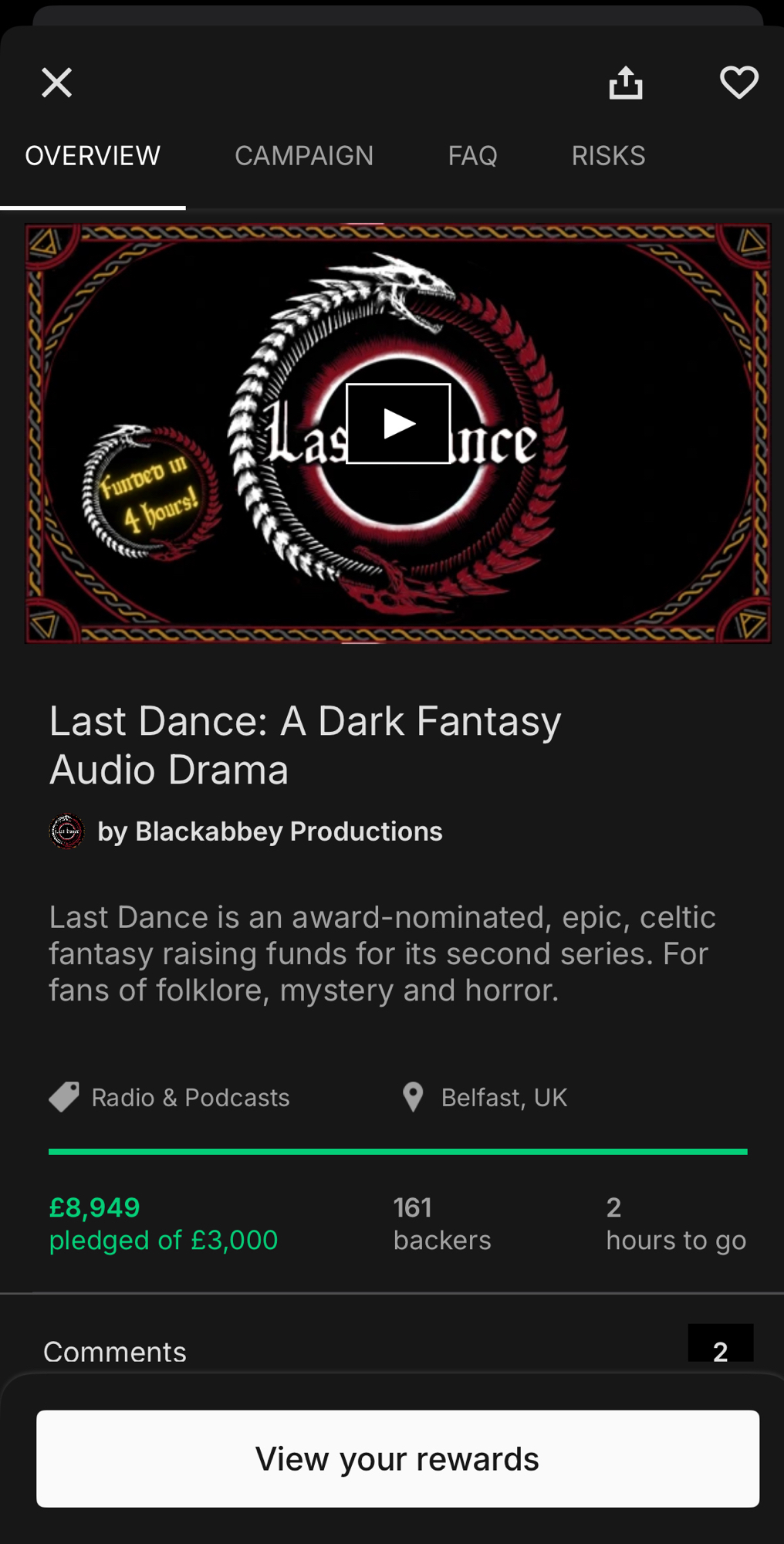Open the Comments section

tap(114, 1351)
